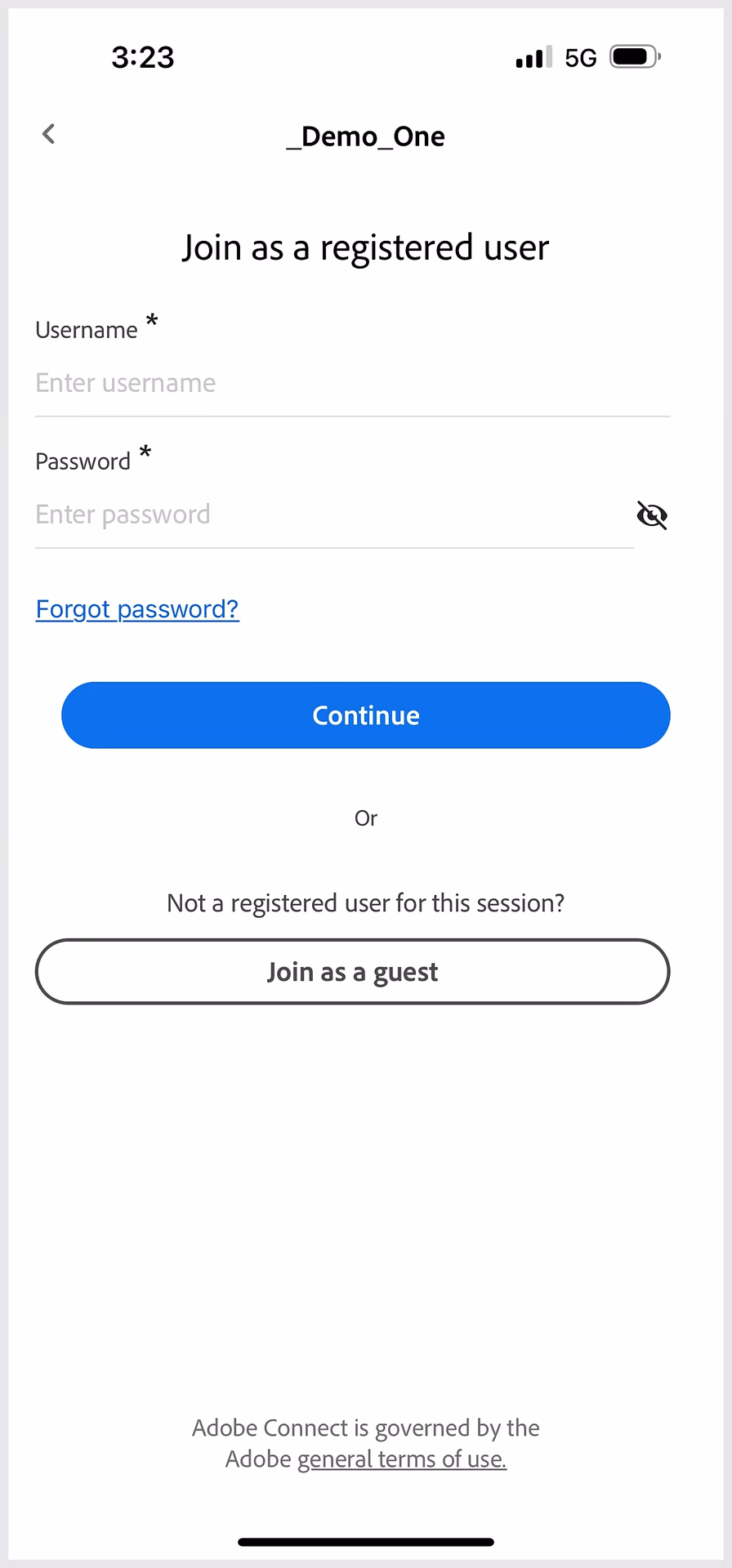The width and height of the screenshot is (732, 1568).
Task: Tap the _Demo_One session title
Action: click(365, 136)
